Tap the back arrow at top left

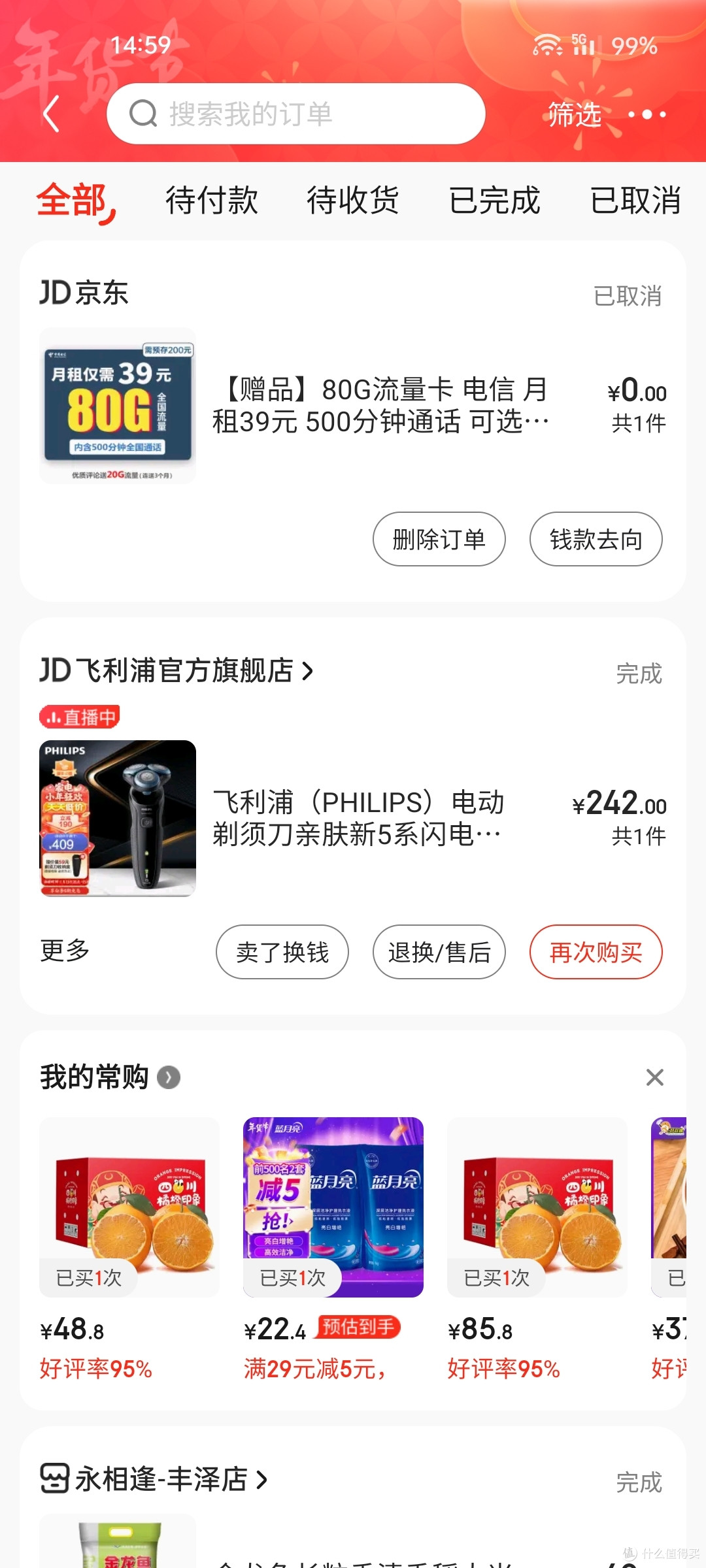pos(52,114)
